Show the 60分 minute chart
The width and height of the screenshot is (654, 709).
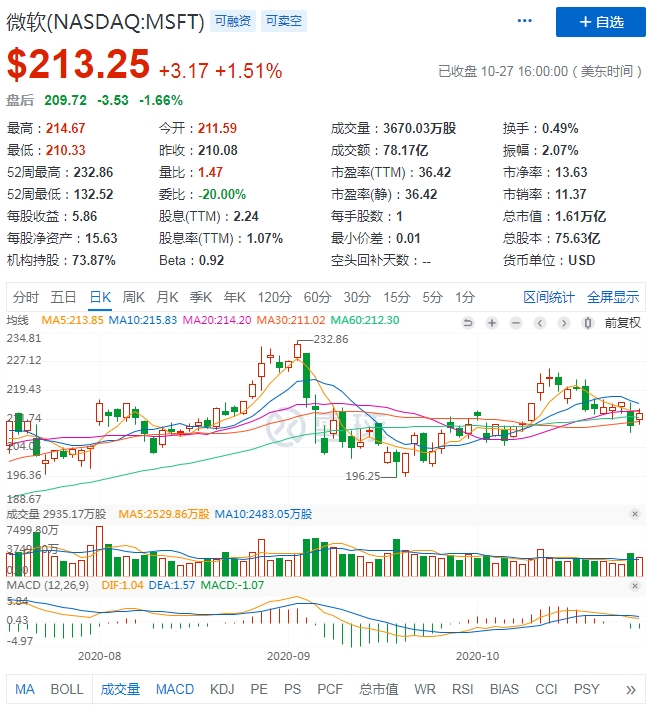click(x=317, y=297)
